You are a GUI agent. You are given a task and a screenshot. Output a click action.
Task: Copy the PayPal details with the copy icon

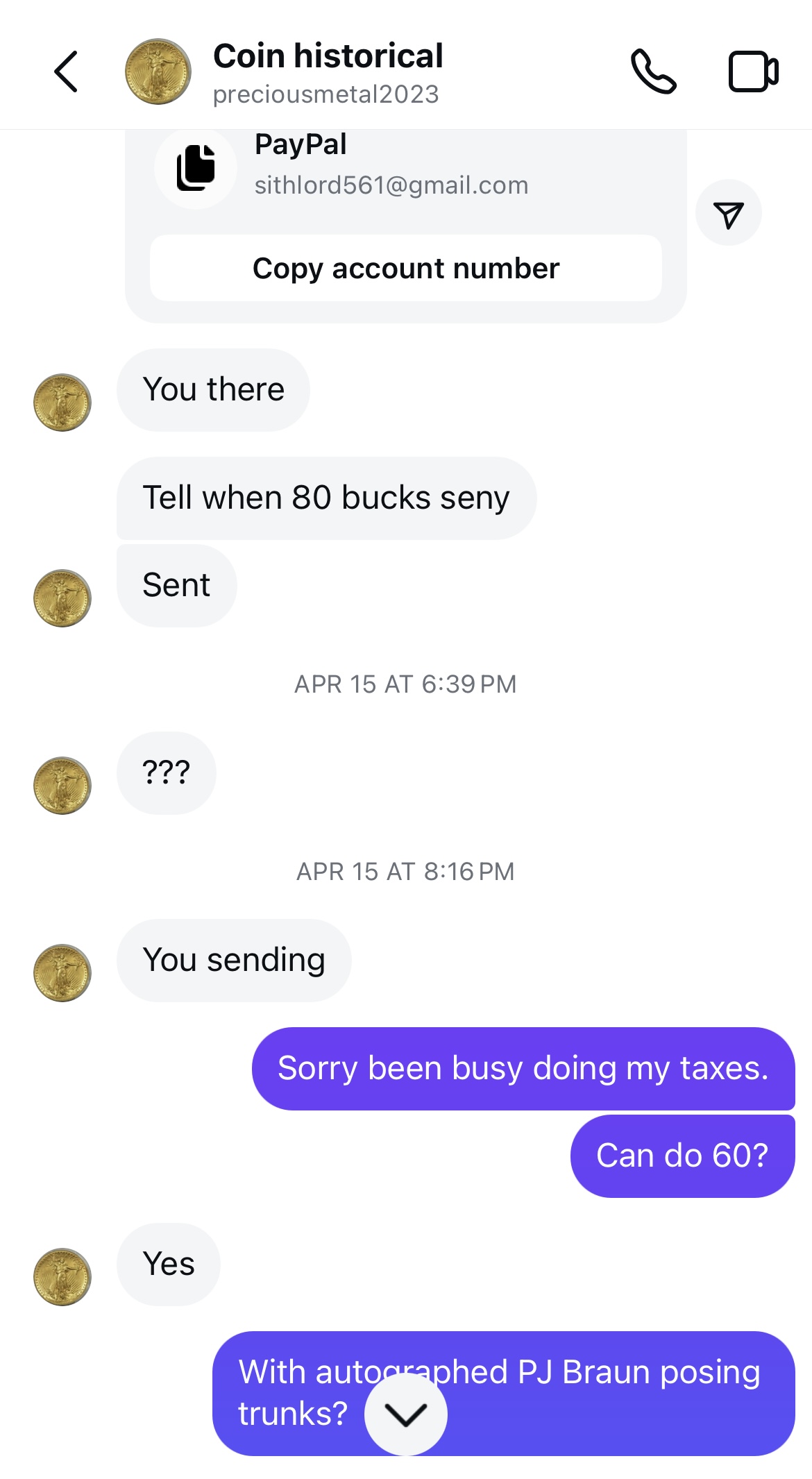(x=196, y=167)
